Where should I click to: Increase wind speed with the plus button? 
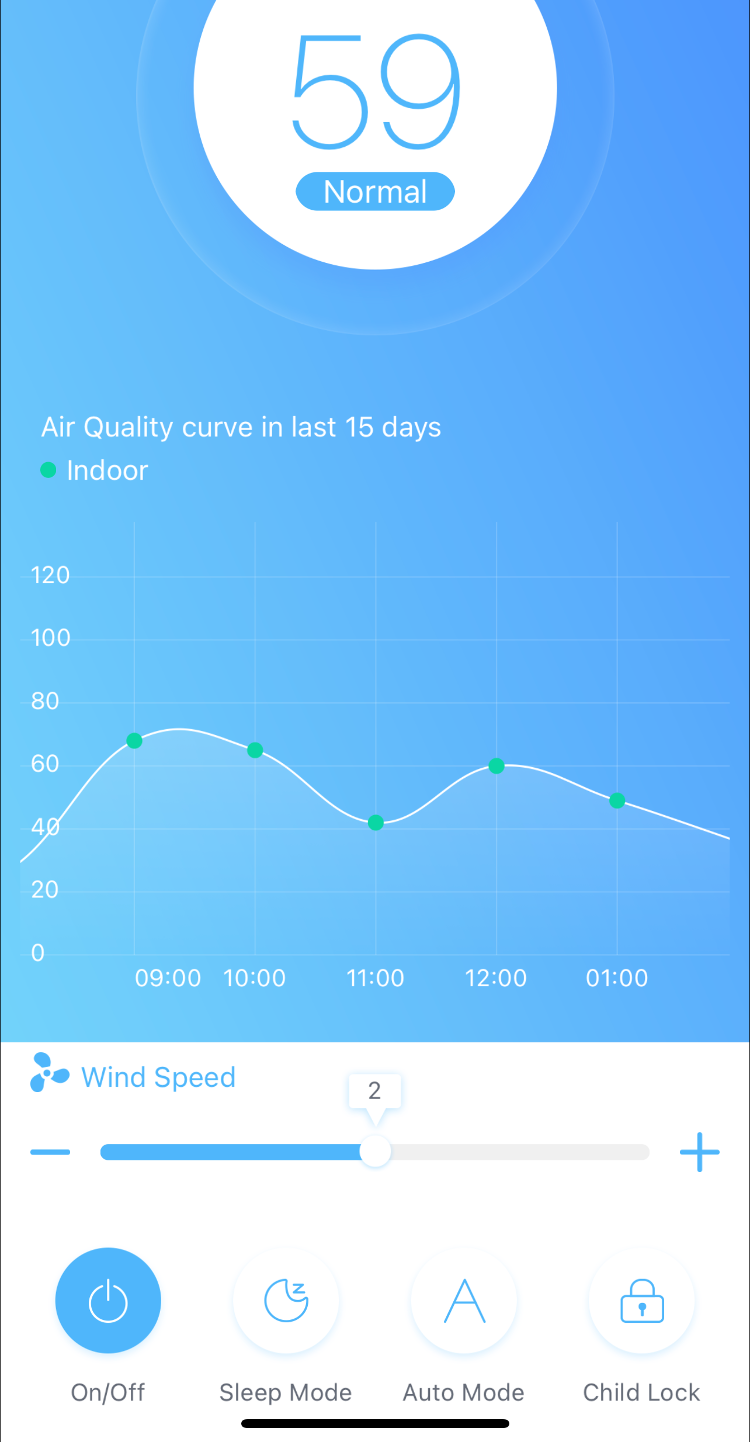click(x=700, y=1152)
